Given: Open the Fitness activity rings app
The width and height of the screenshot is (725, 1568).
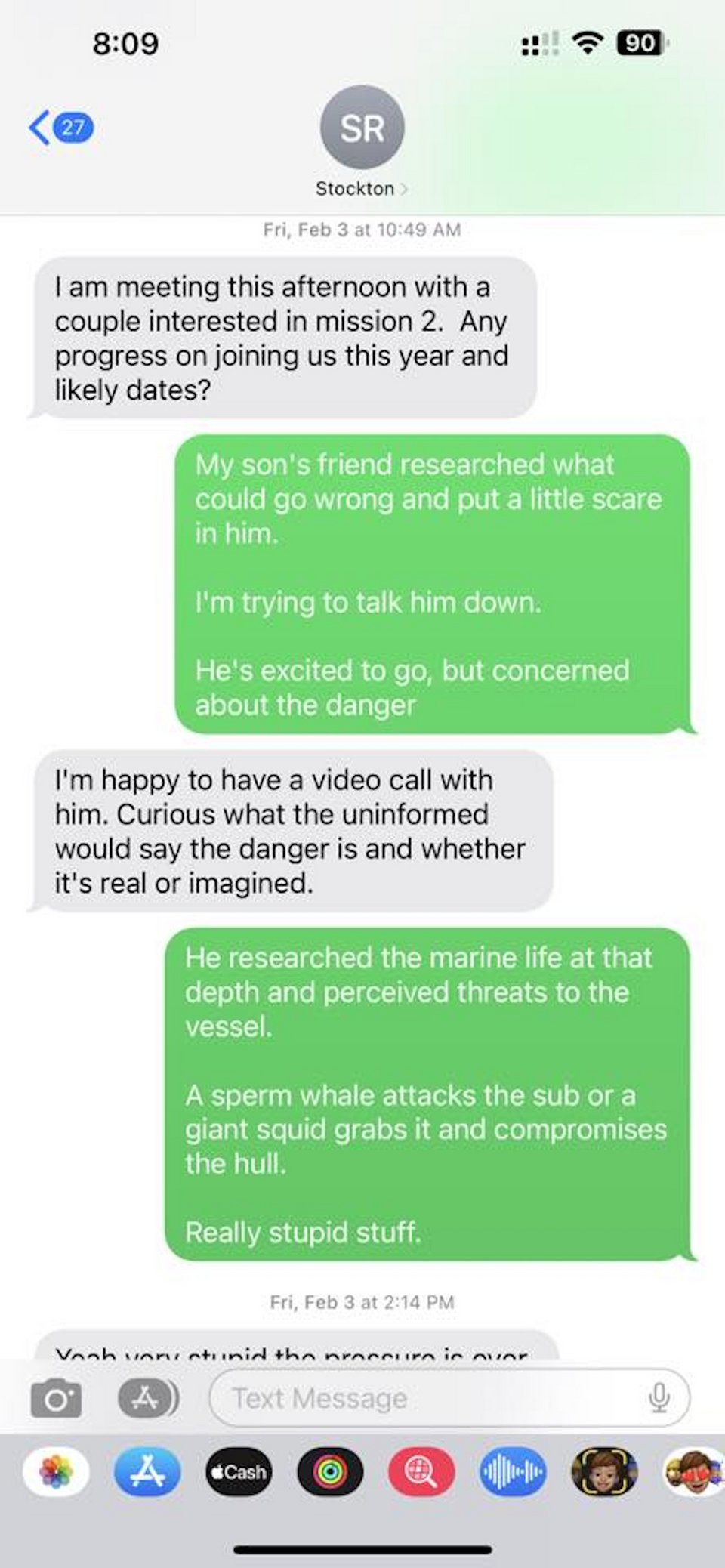Looking at the screenshot, I should point(330,1471).
